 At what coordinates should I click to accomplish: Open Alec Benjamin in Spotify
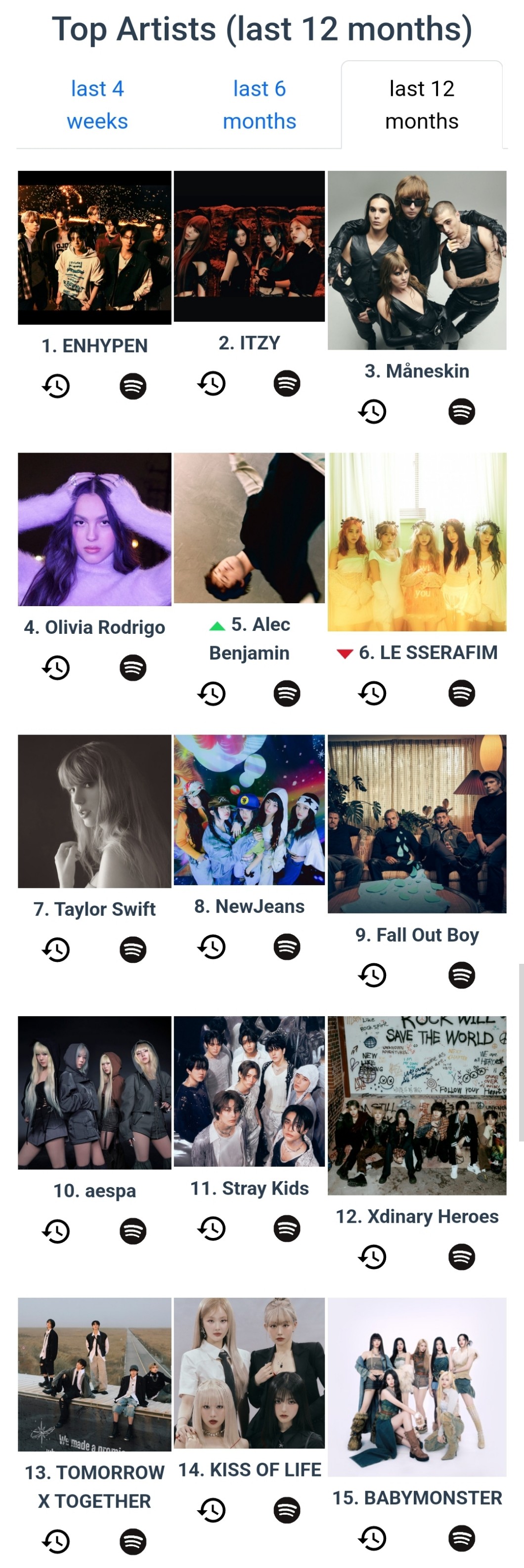(x=287, y=693)
